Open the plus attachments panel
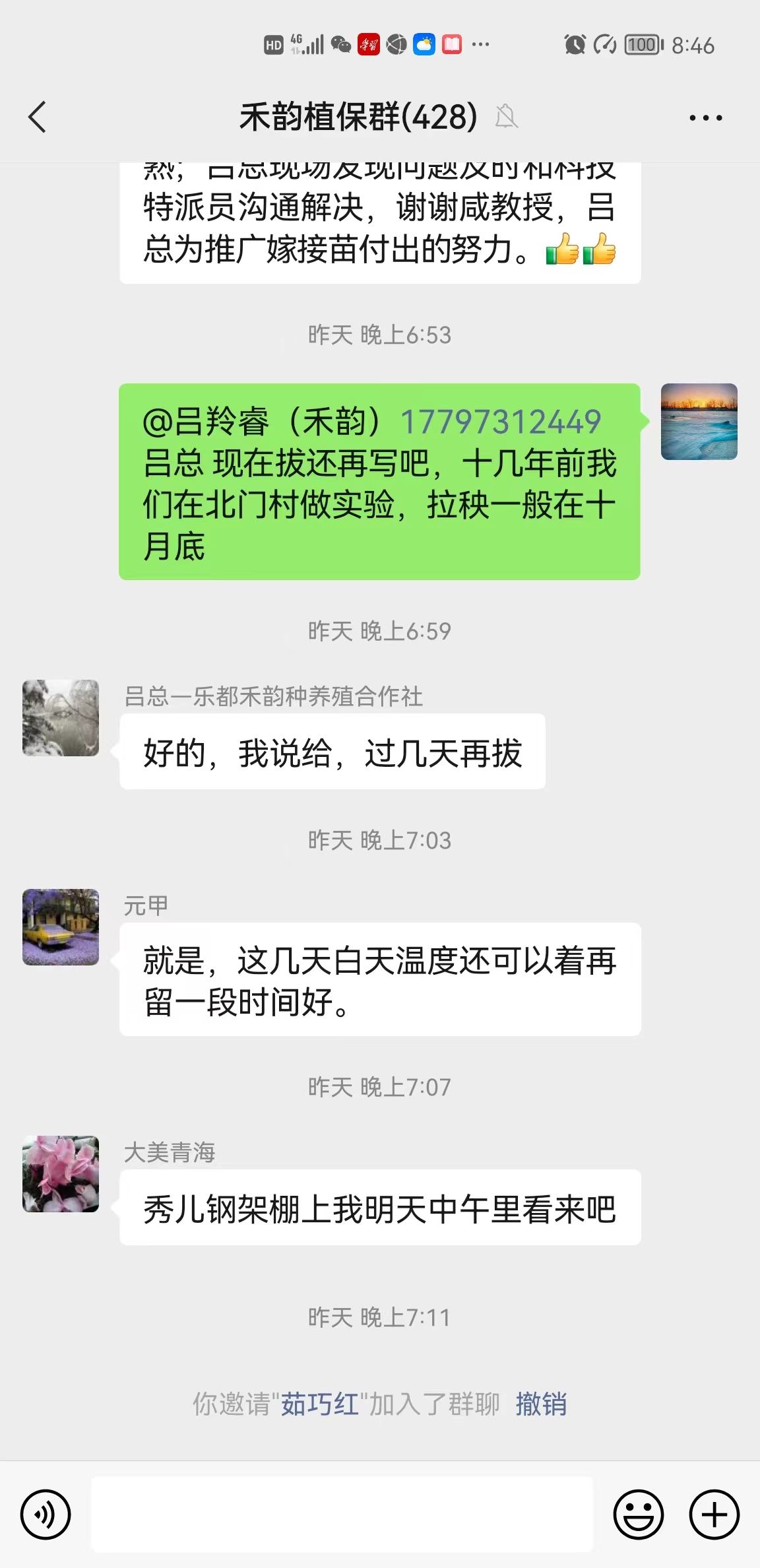This screenshot has height=1568, width=760. pos(714,1514)
